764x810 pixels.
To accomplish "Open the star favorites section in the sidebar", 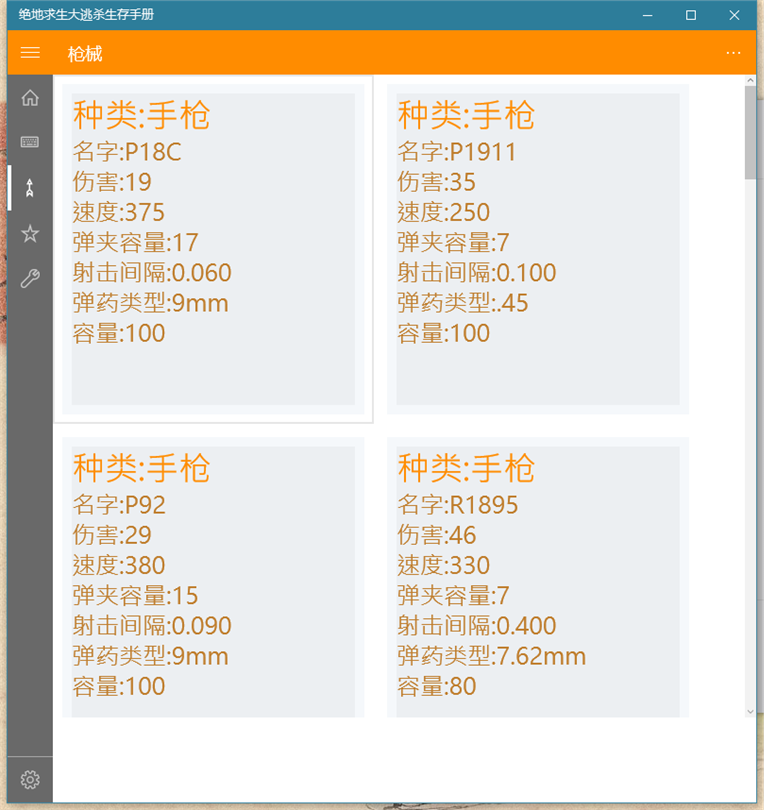I will (x=30, y=234).
